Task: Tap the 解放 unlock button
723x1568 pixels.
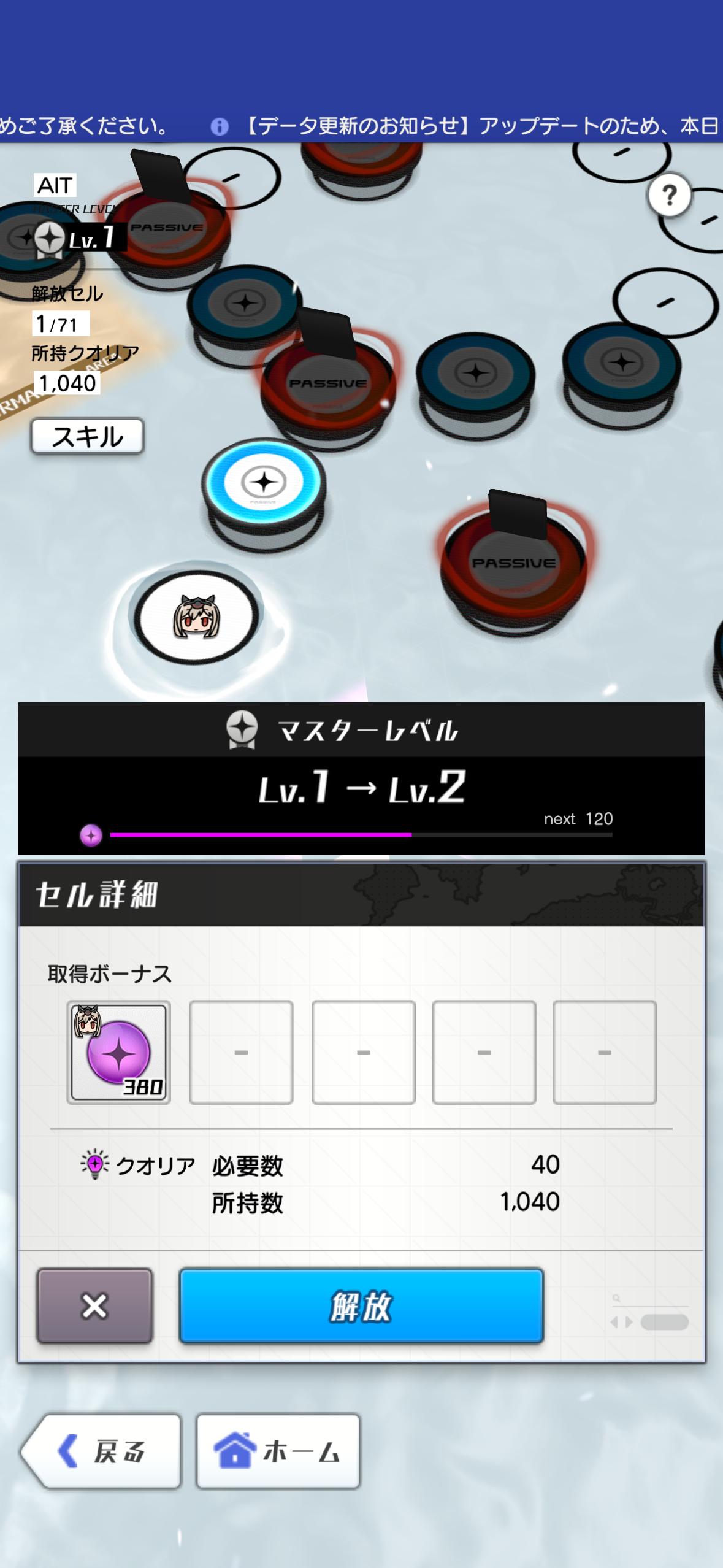Action: (361, 1305)
